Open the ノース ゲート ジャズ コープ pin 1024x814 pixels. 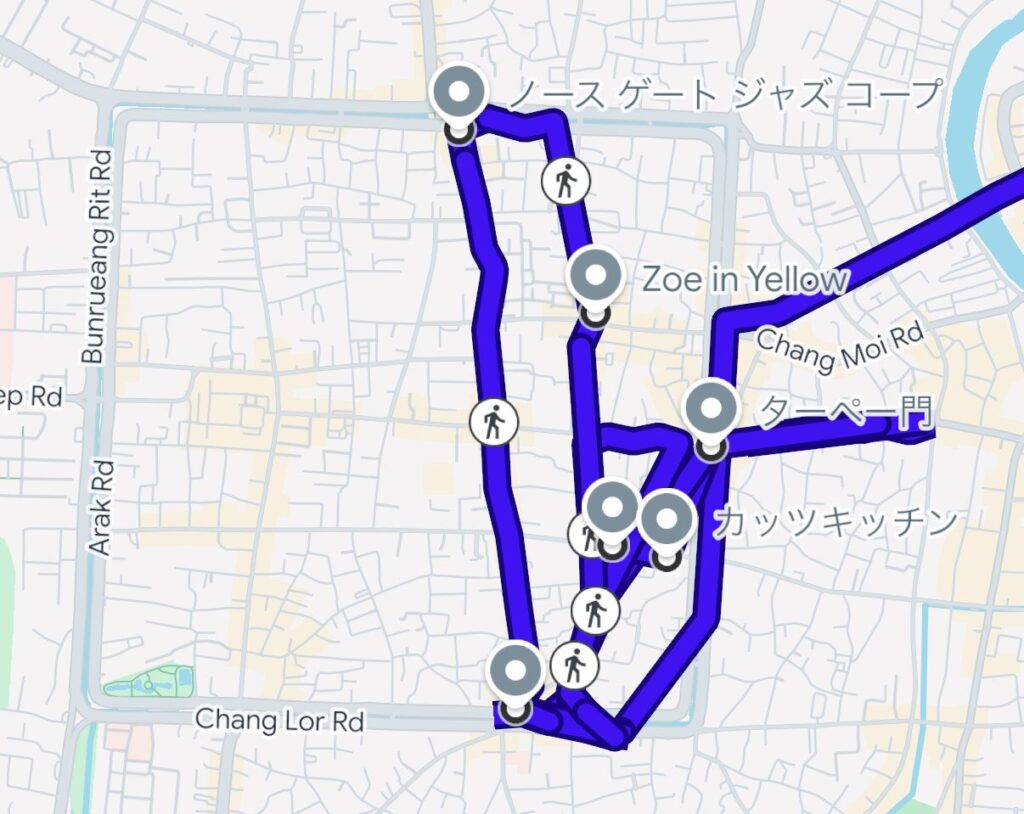(x=459, y=93)
